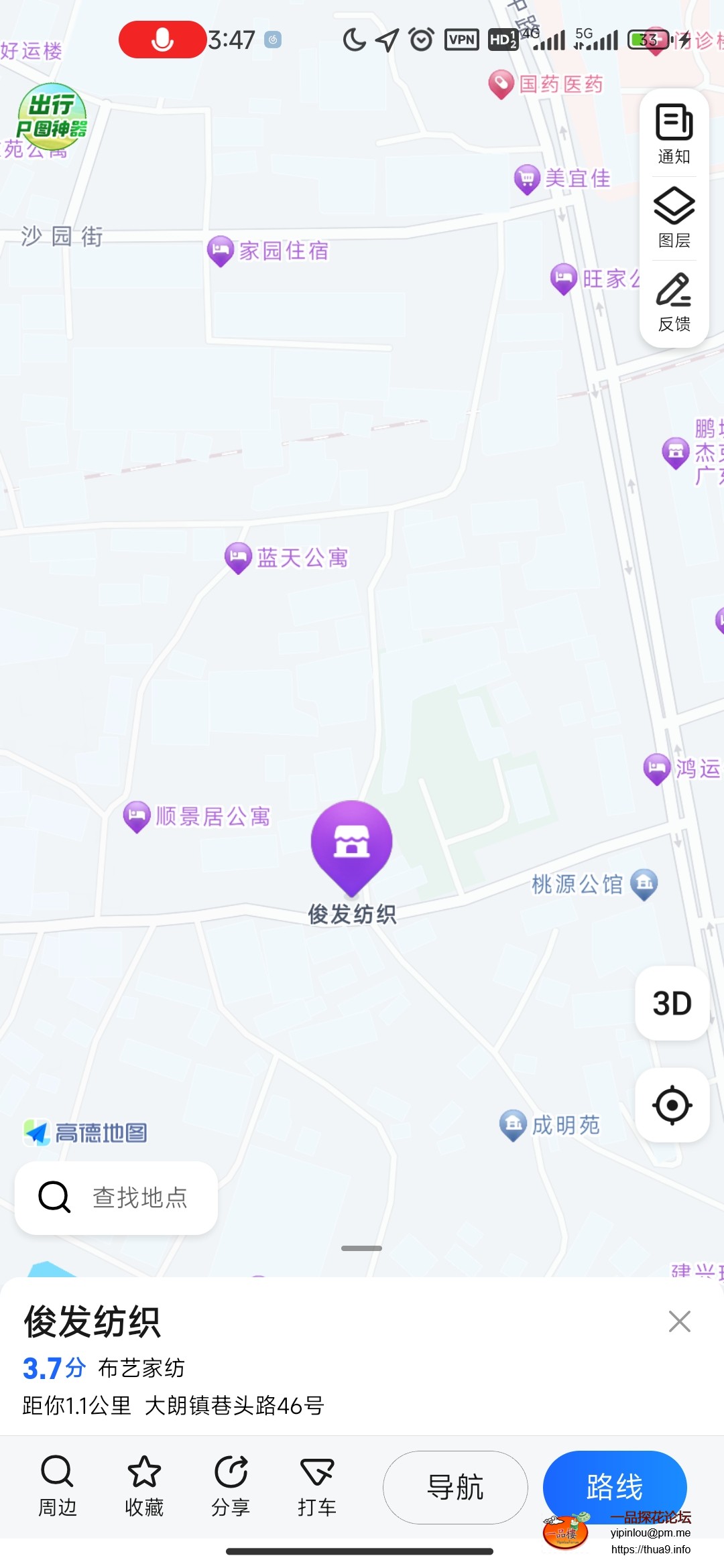Select the 美宜佳 store marker

point(528,179)
